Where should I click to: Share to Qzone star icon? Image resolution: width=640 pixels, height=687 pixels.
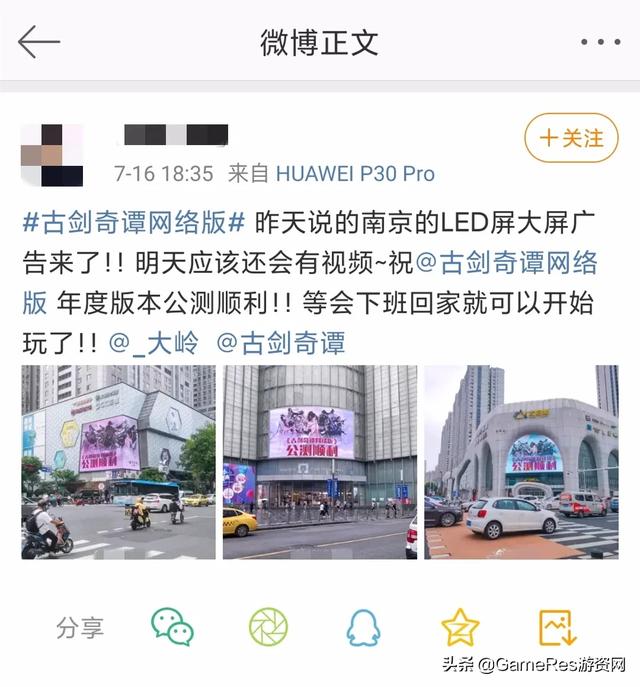point(460,627)
